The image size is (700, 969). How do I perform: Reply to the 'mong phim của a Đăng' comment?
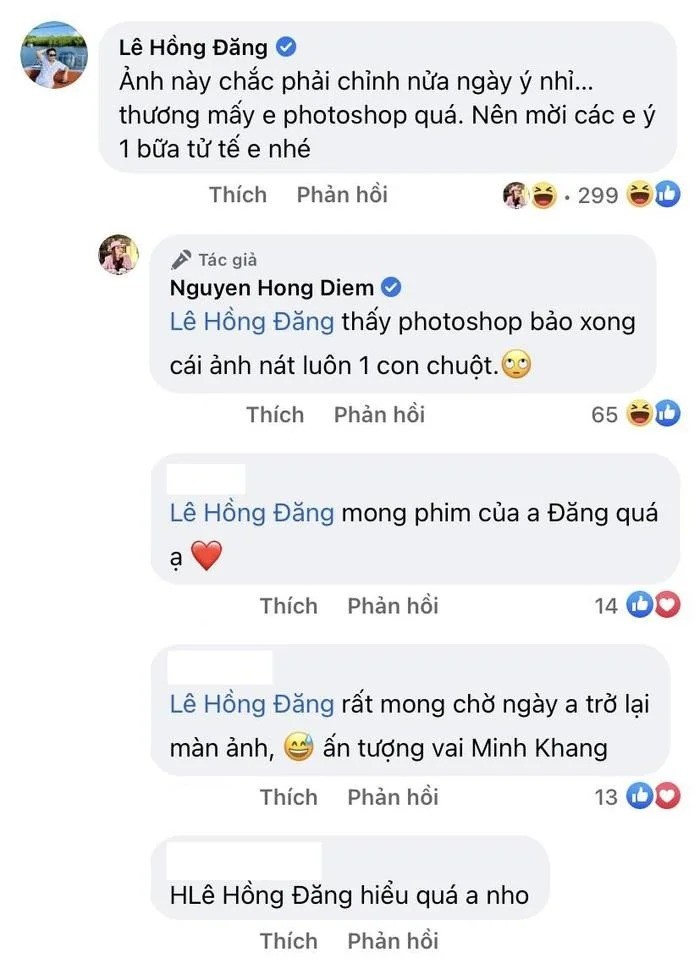[x=392, y=605]
